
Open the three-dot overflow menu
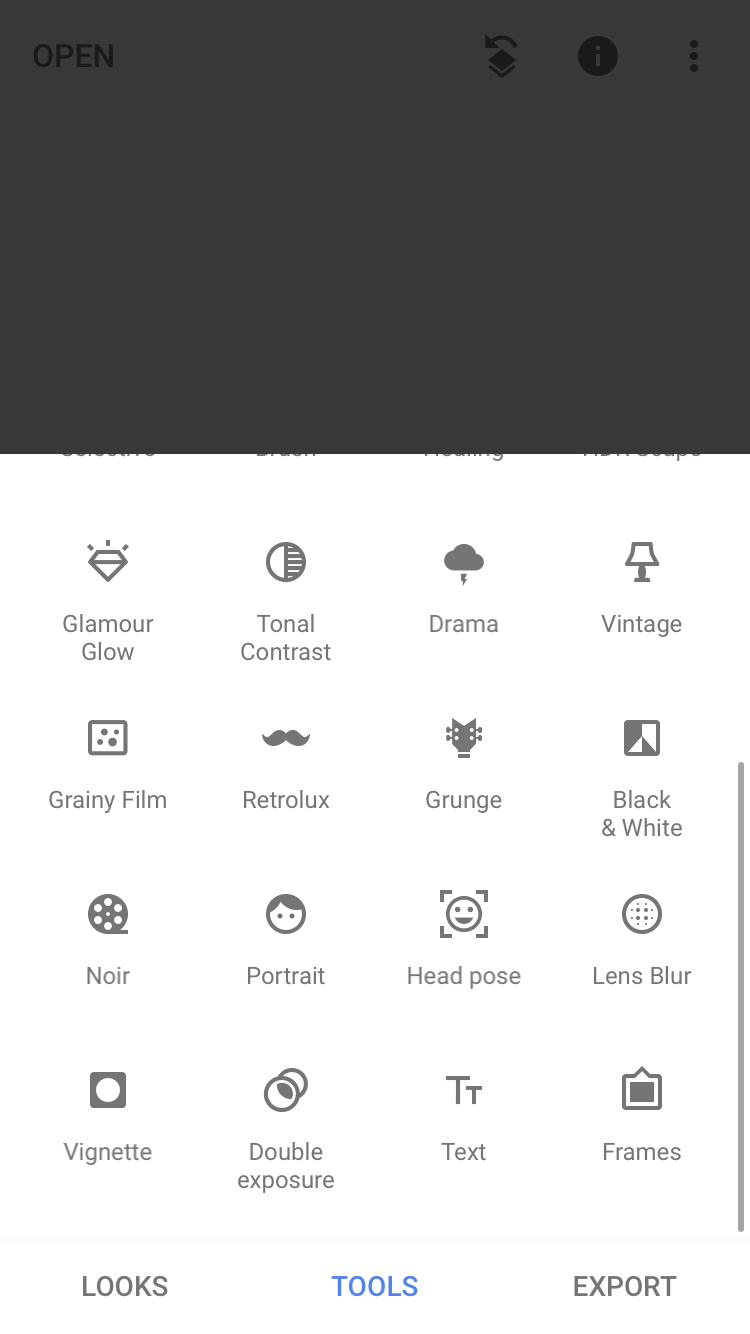[x=693, y=56]
